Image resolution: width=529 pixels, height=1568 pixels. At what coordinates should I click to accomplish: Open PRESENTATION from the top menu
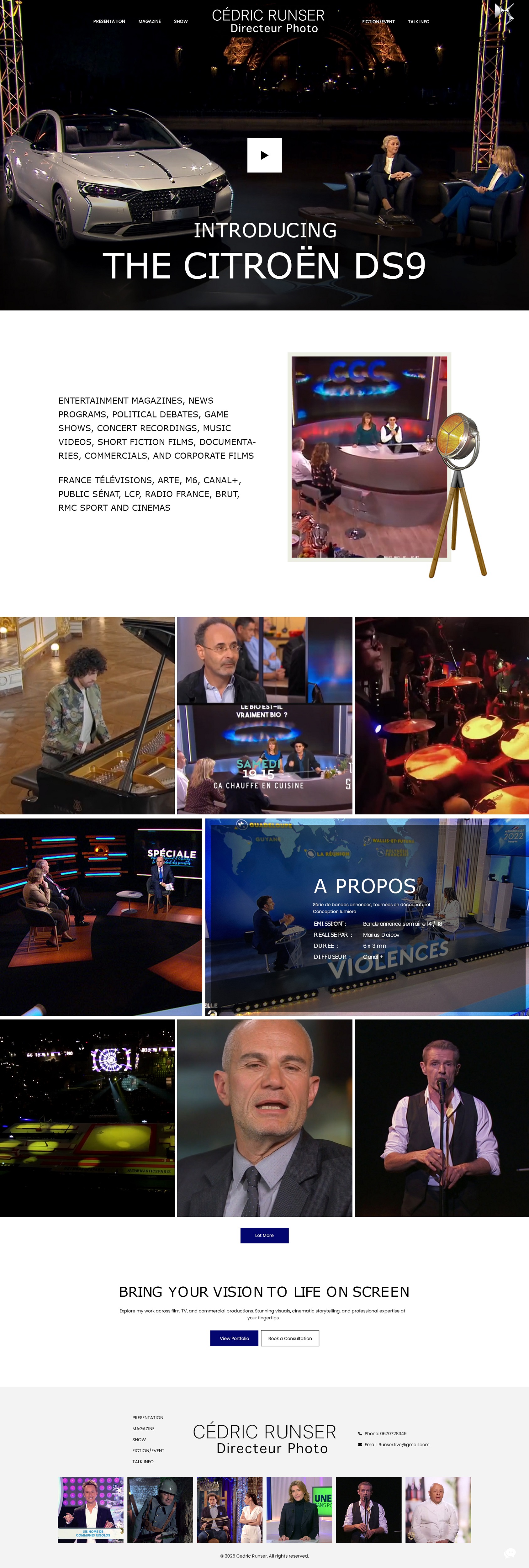click(109, 21)
